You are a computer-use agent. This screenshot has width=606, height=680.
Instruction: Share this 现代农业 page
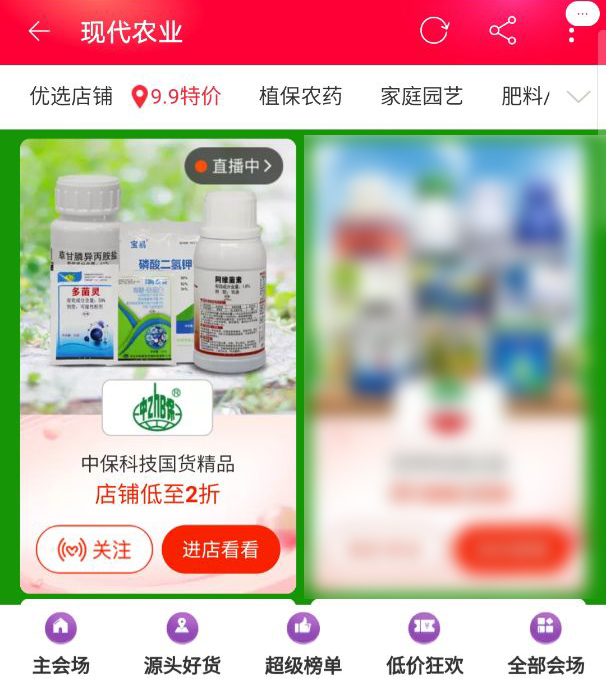pyautogui.click(x=503, y=31)
